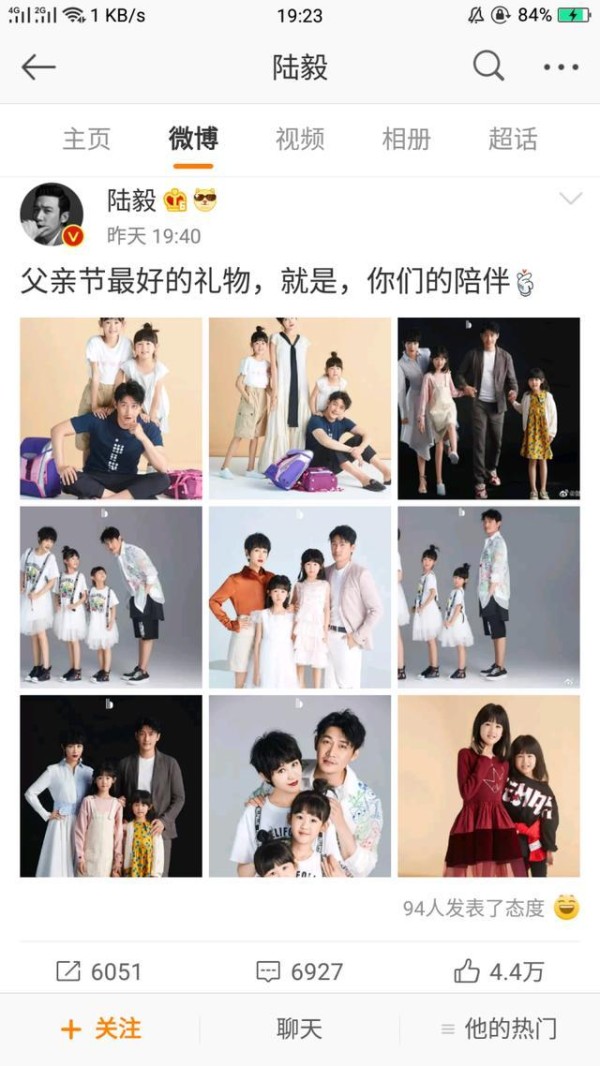Follow 陆毅 via 关注 button
Viewport: 600px width, 1066px height.
[100, 1029]
